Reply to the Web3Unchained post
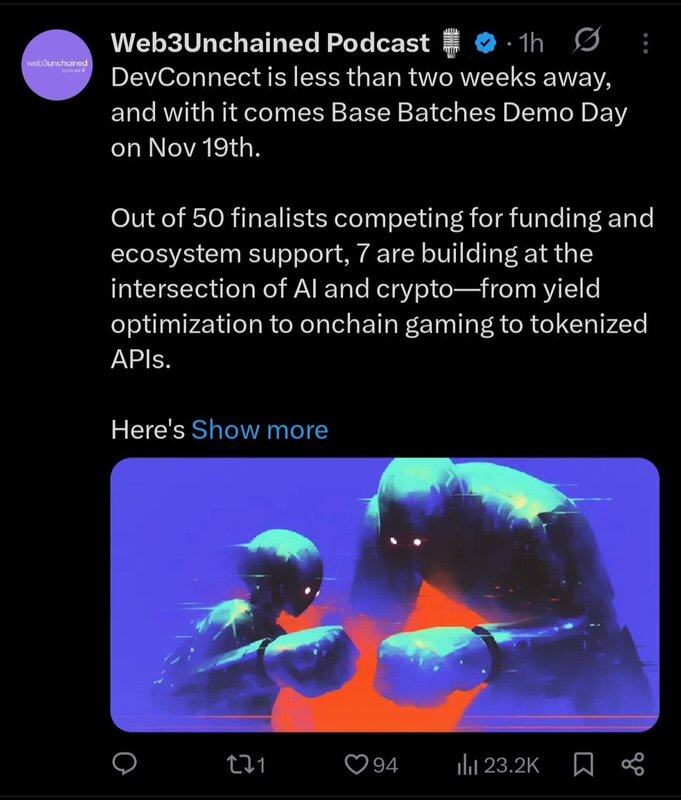 coord(124,765)
